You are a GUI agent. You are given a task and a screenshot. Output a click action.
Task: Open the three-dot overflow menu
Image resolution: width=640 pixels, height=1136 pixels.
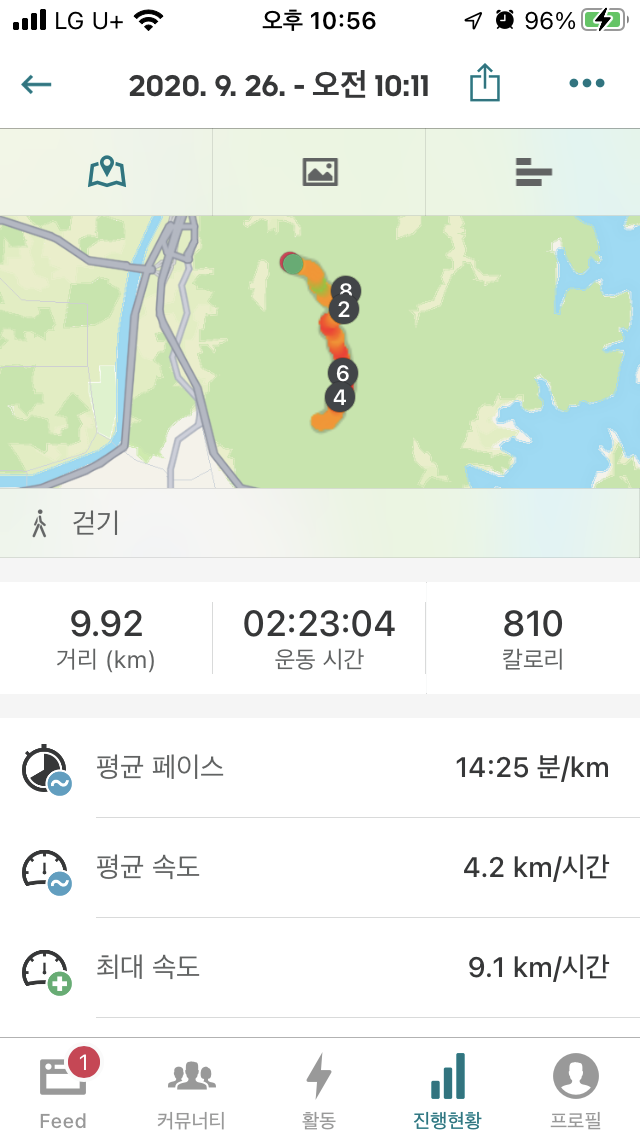(x=586, y=83)
